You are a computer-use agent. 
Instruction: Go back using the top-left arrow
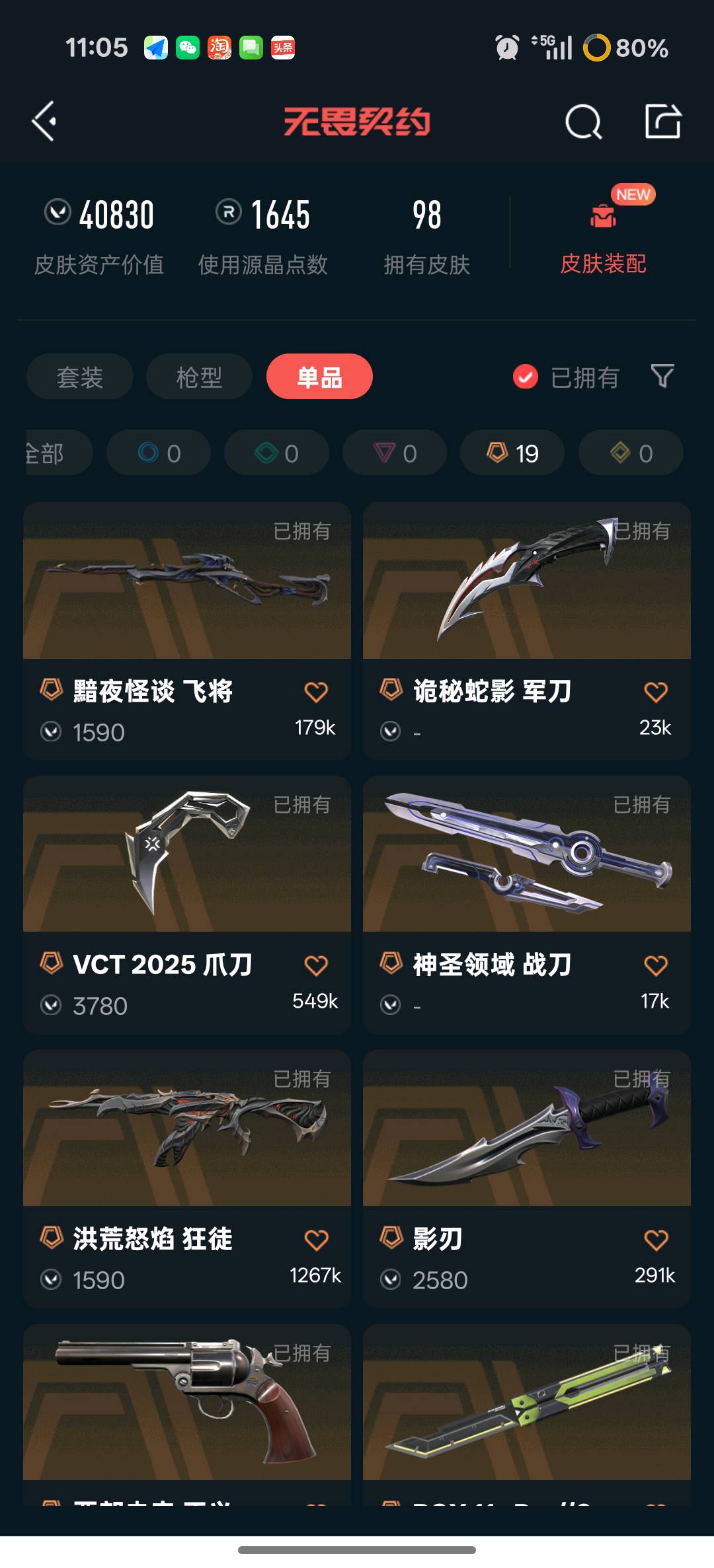[x=44, y=122]
